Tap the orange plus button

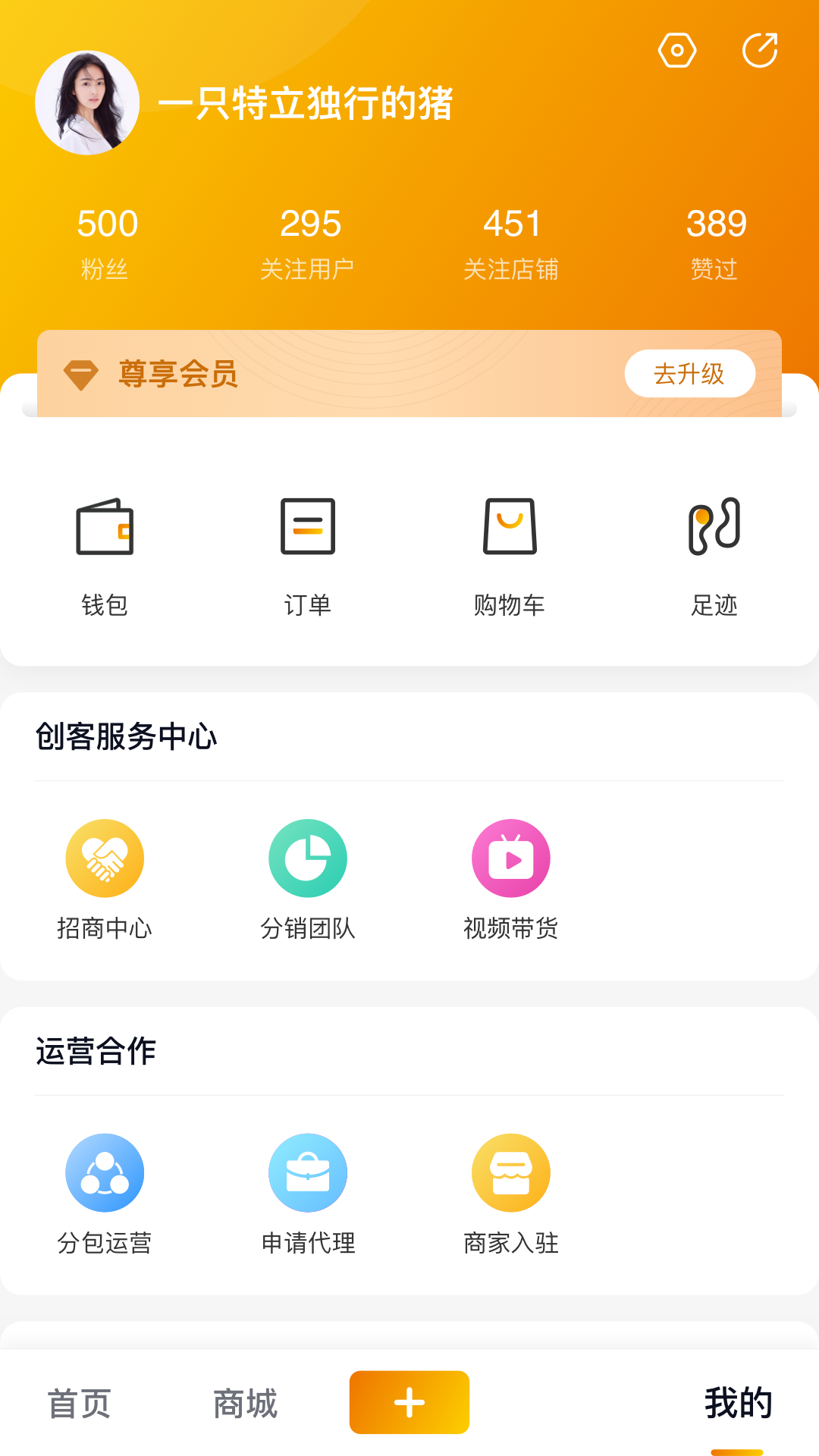pyautogui.click(x=409, y=1402)
